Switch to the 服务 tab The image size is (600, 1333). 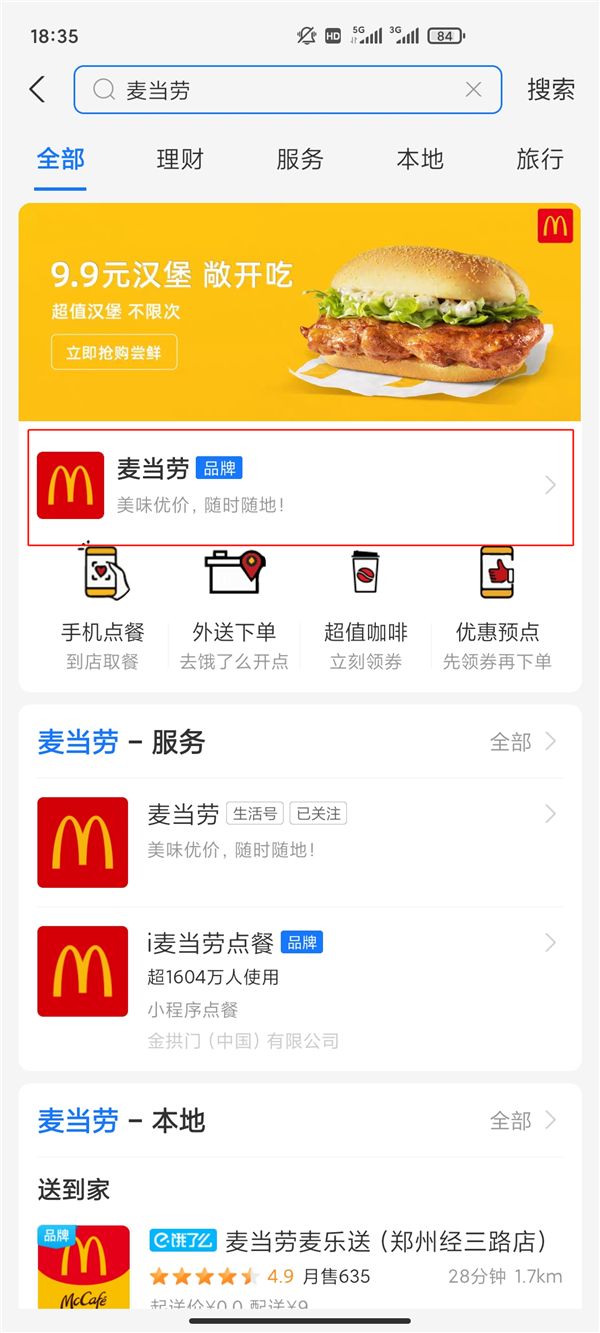click(x=300, y=159)
